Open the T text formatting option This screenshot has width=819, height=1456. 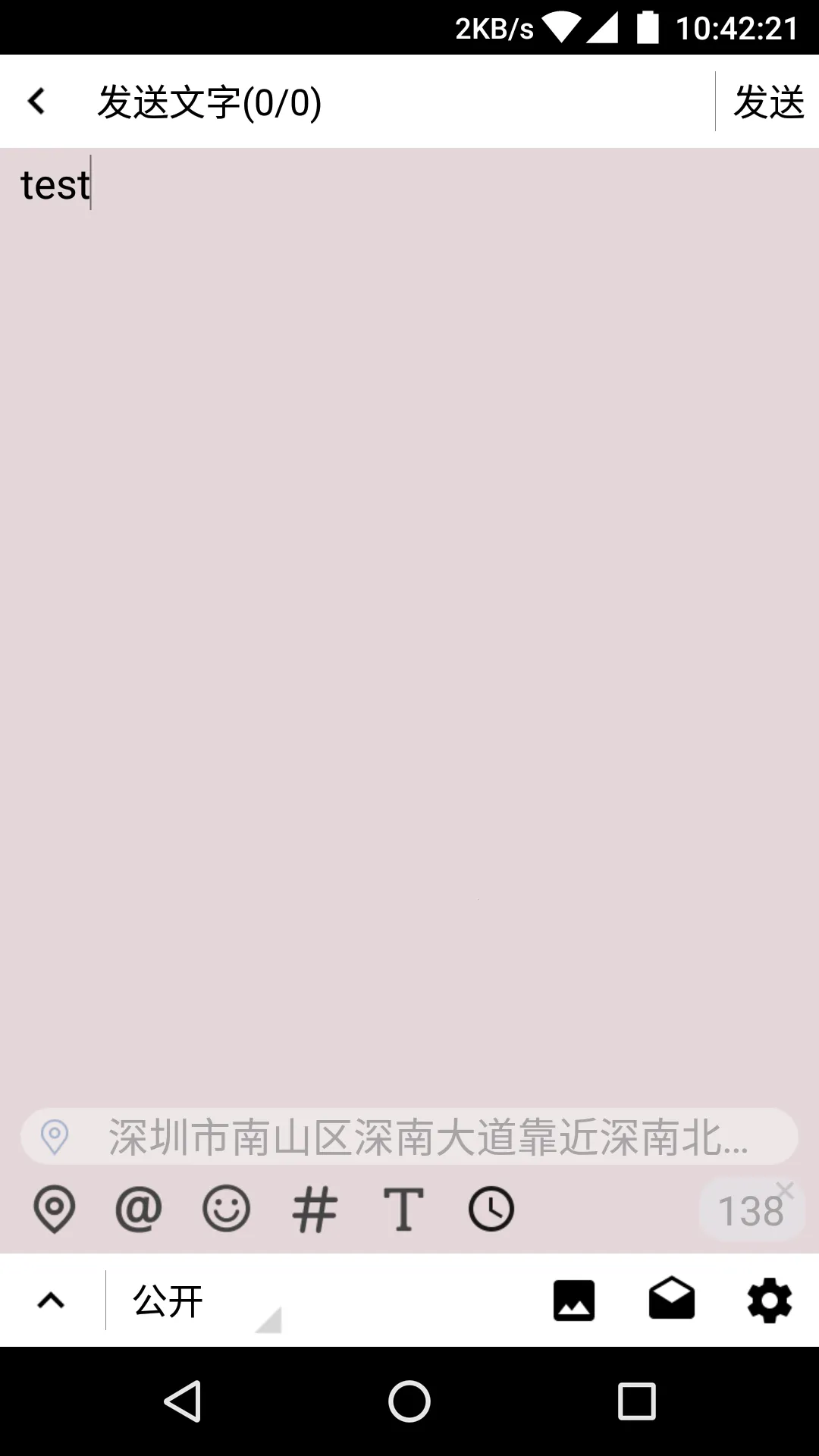(403, 1209)
